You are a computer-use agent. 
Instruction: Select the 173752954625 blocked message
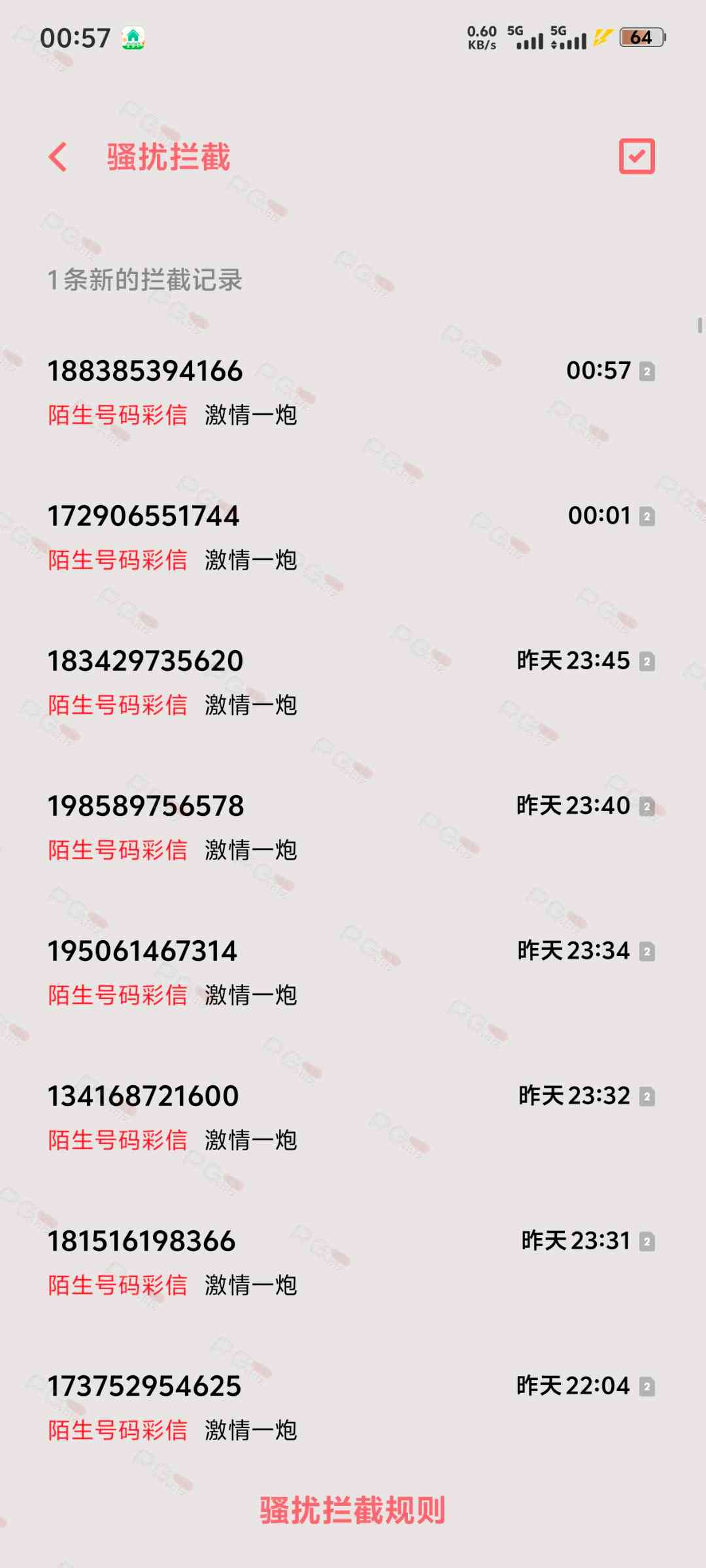click(353, 1407)
